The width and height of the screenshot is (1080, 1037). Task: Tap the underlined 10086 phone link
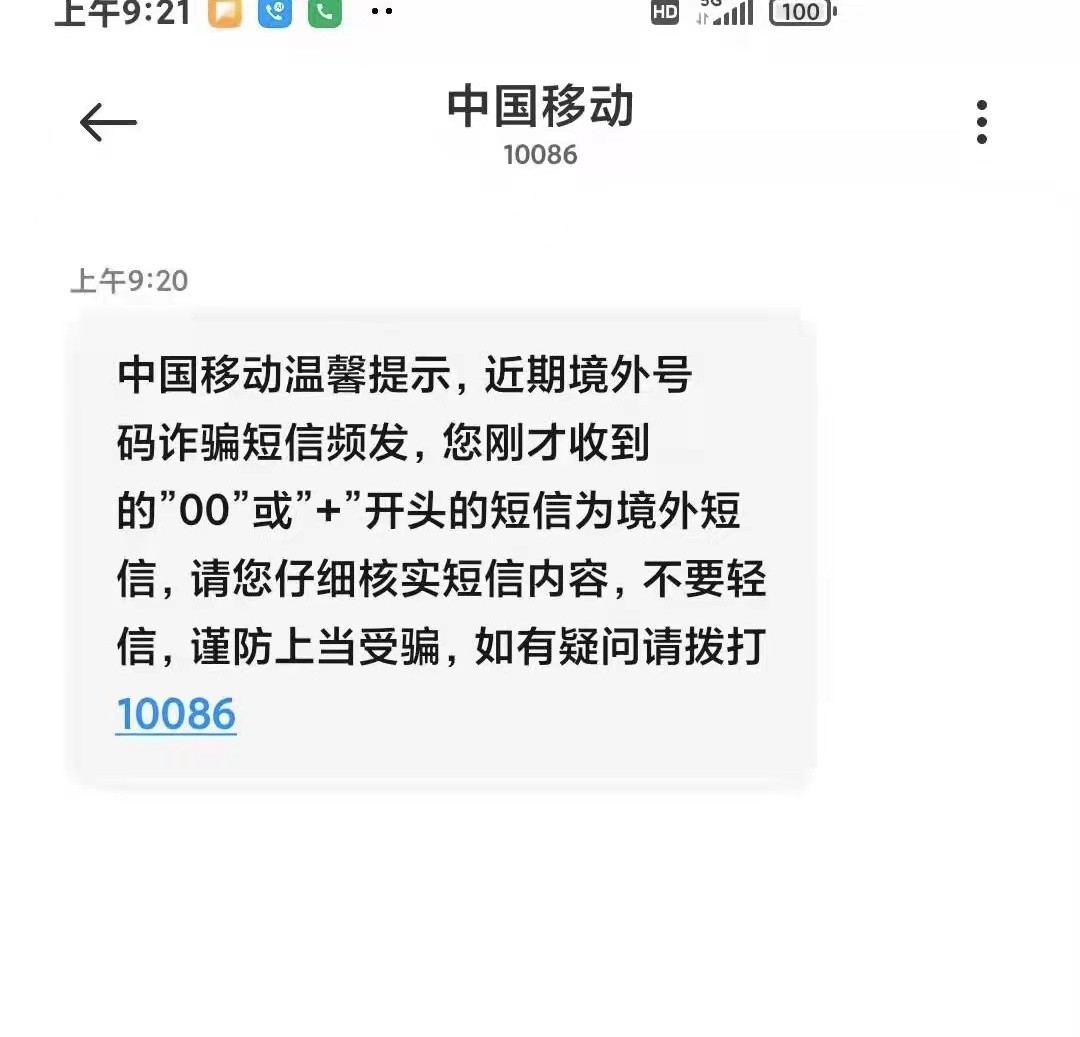176,715
